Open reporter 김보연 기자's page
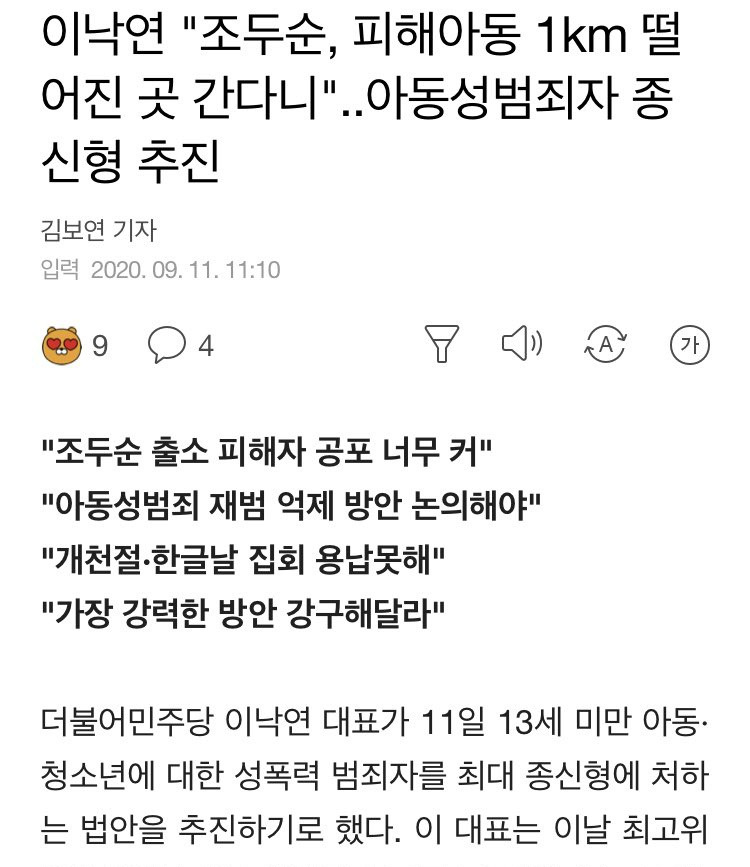Screen dimensions: 750x867 pos(98,229)
